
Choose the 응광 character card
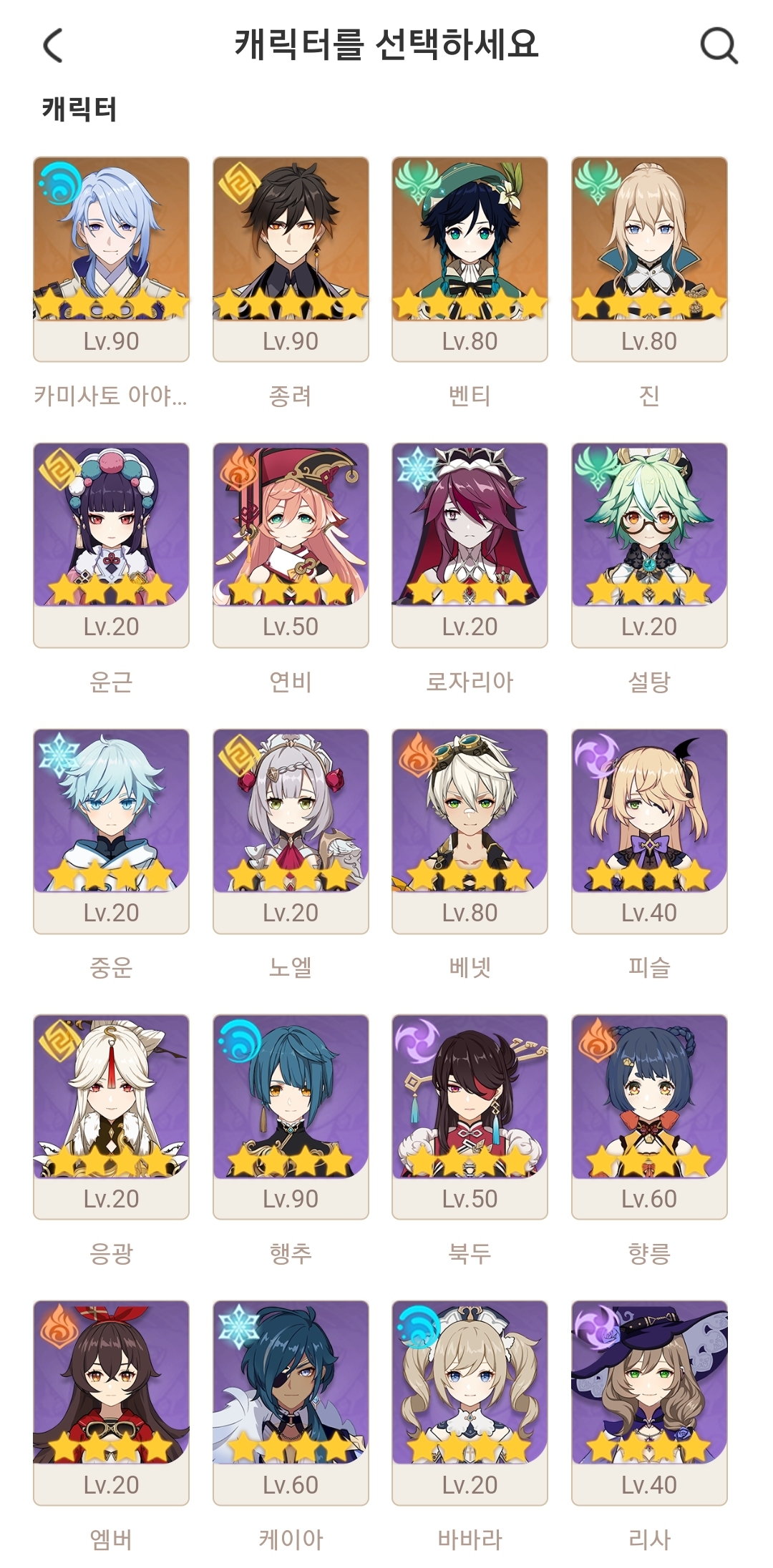(x=112, y=1117)
